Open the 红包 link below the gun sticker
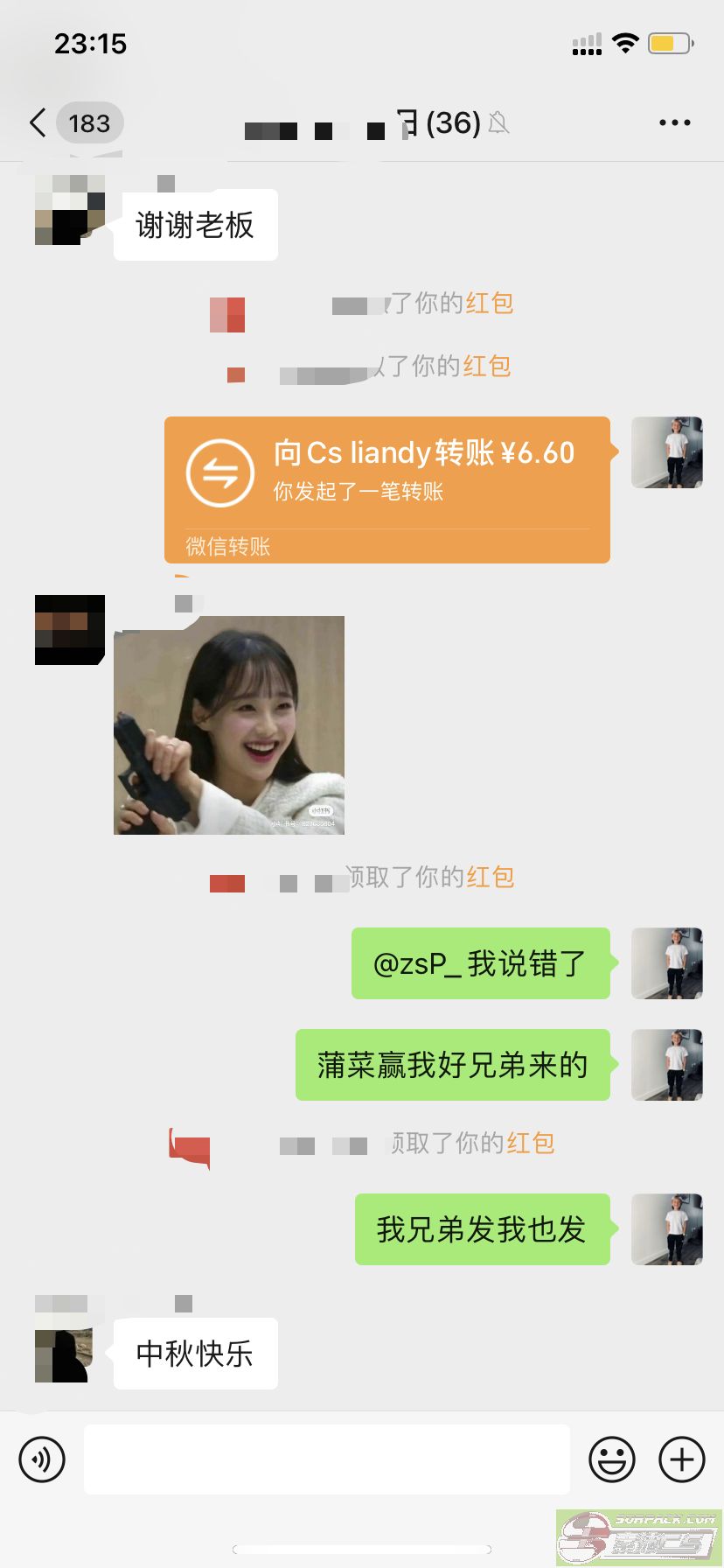This screenshot has height=1568, width=724. coord(491,877)
